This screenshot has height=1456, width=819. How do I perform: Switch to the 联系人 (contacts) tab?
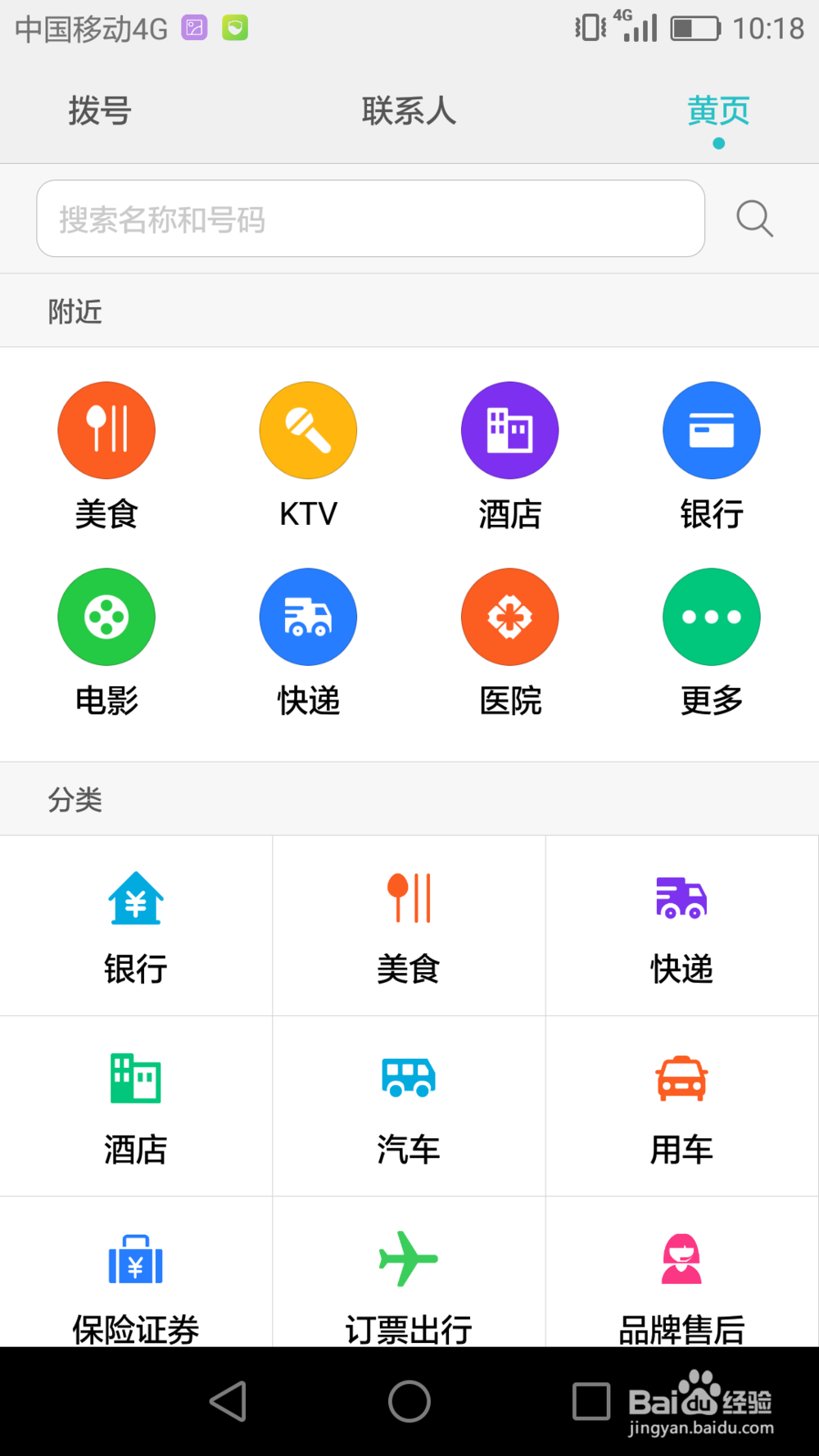(409, 111)
